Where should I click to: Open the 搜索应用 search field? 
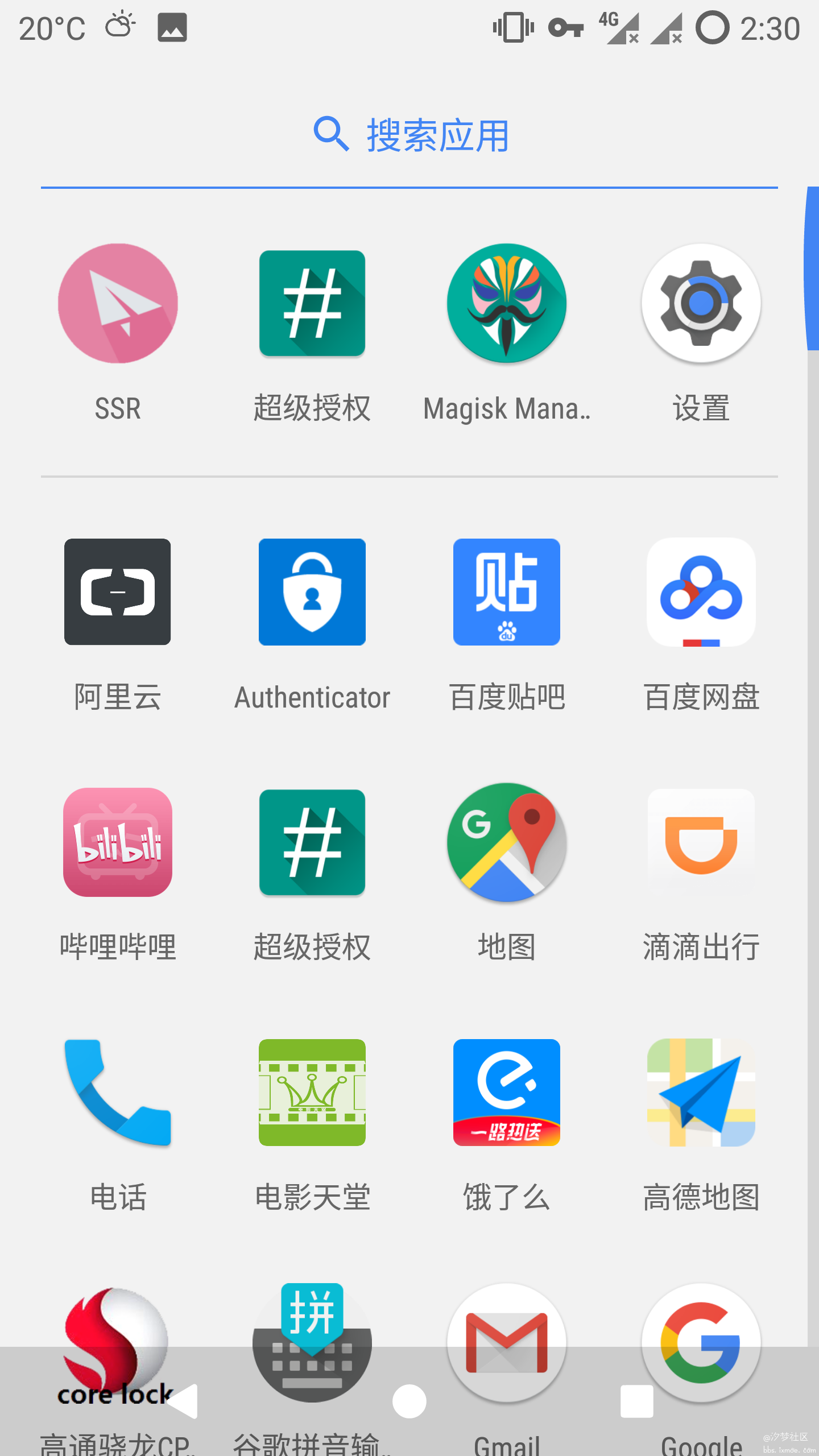409,135
